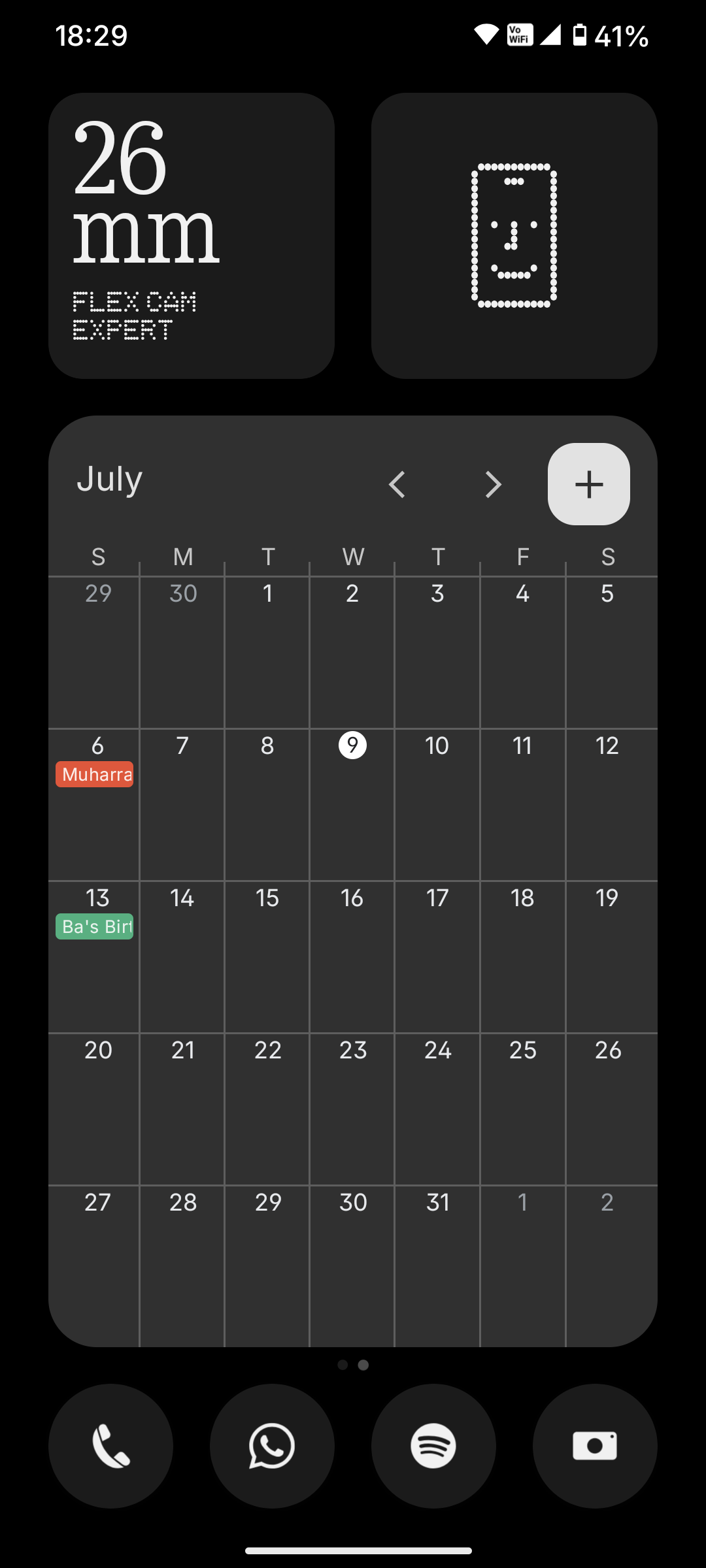Tap the dotted smiling phone widget
Screen dimensions: 706x1568
point(514,236)
